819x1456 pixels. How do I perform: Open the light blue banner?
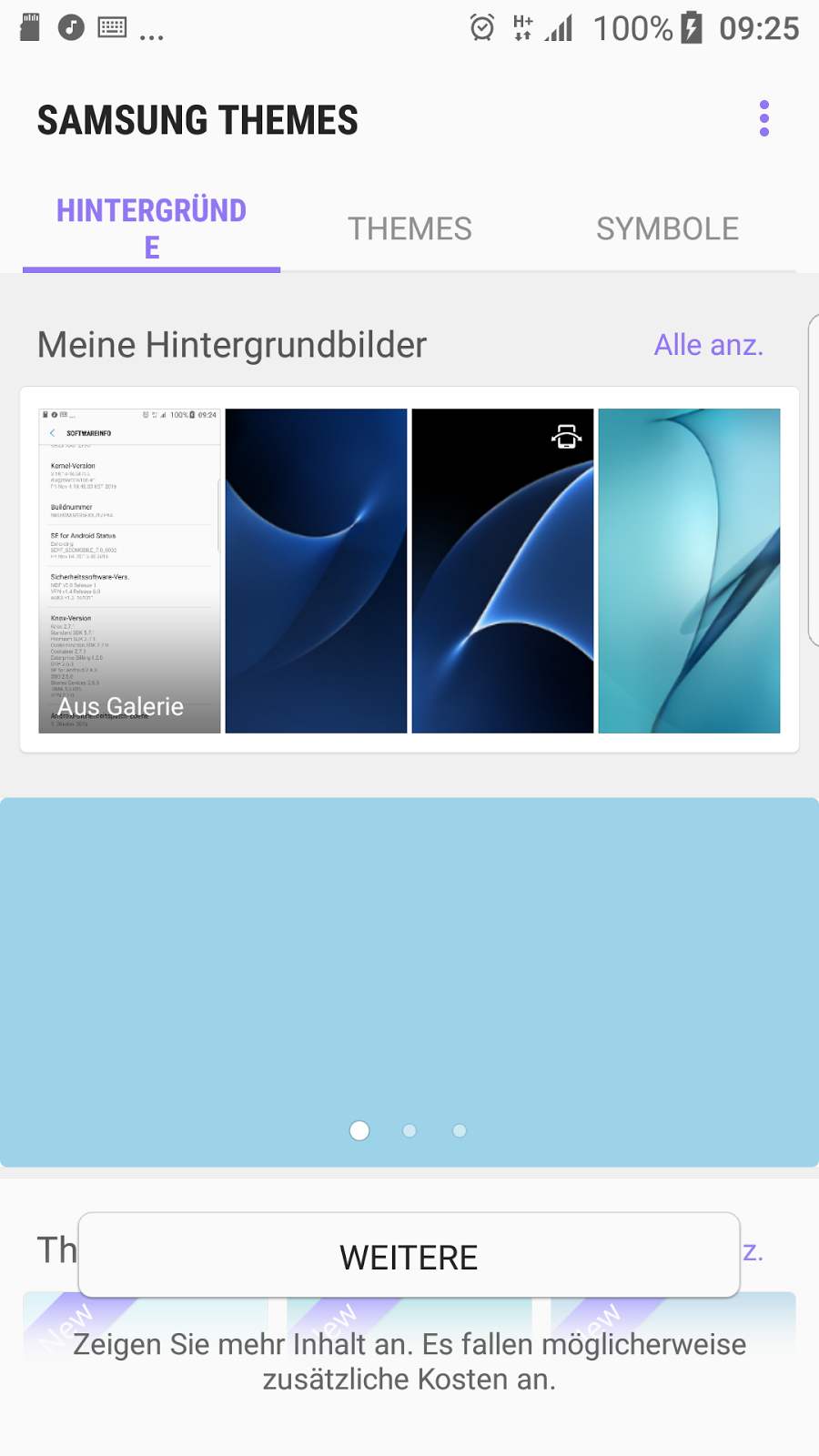pos(409,965)
